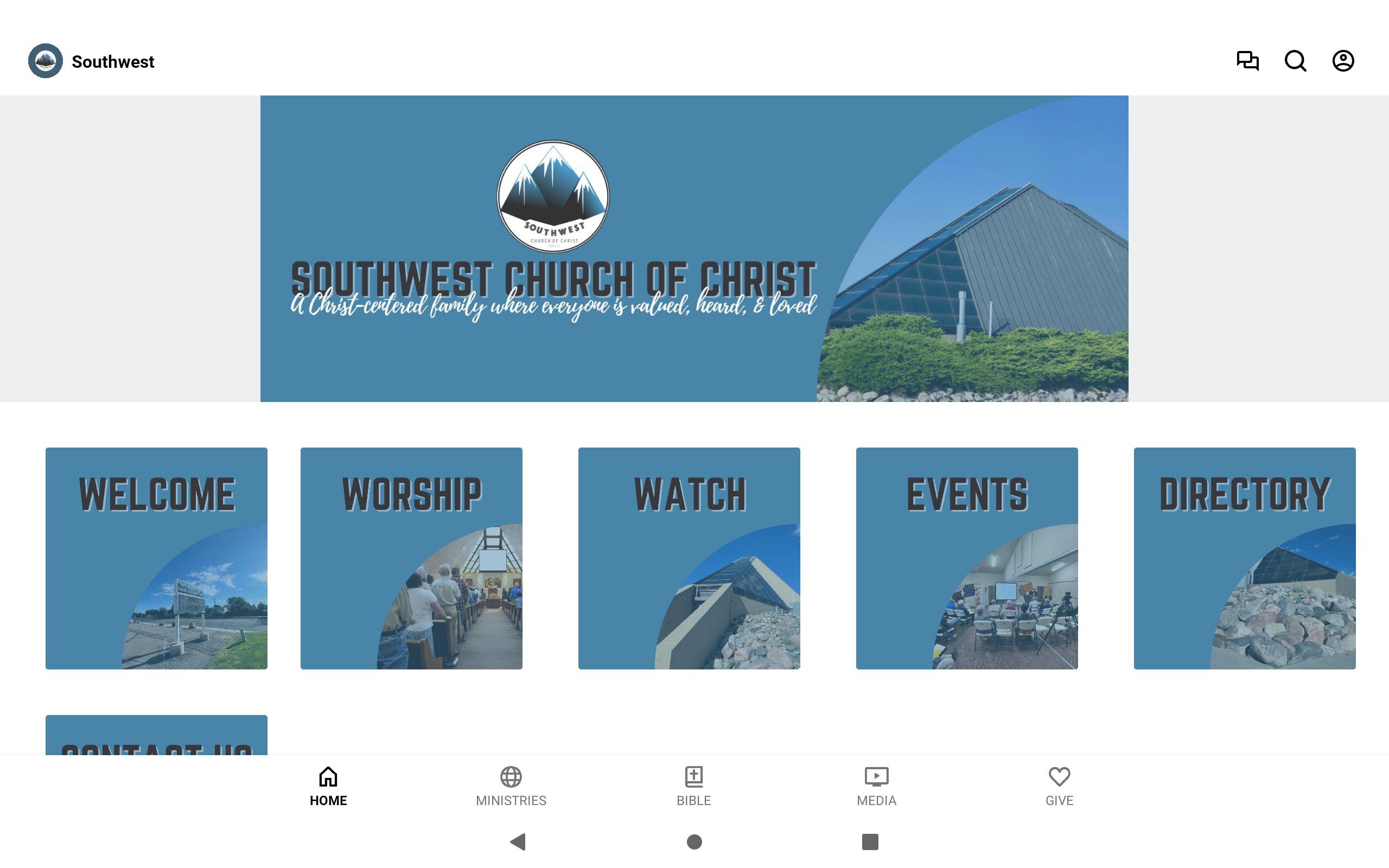Screen dimensions: 1389x868
Task: Switch to the Ministries tab
Action: tap(511, 787)
